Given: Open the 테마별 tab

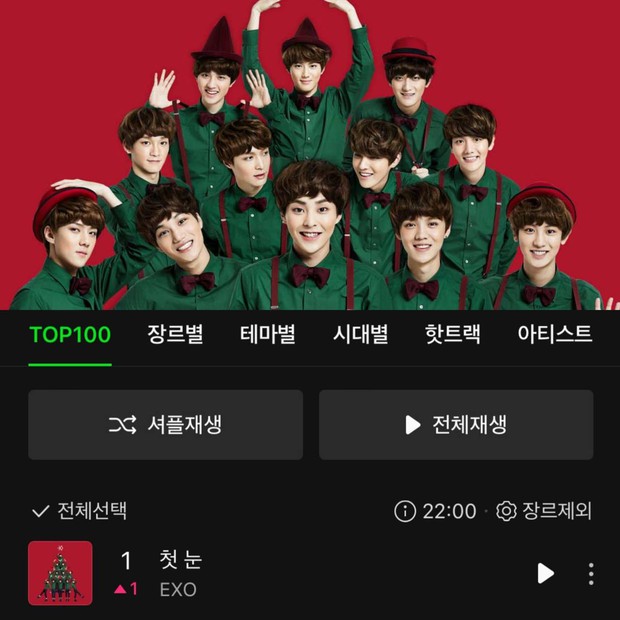Looking at the screenshot, I should point(268,334).
